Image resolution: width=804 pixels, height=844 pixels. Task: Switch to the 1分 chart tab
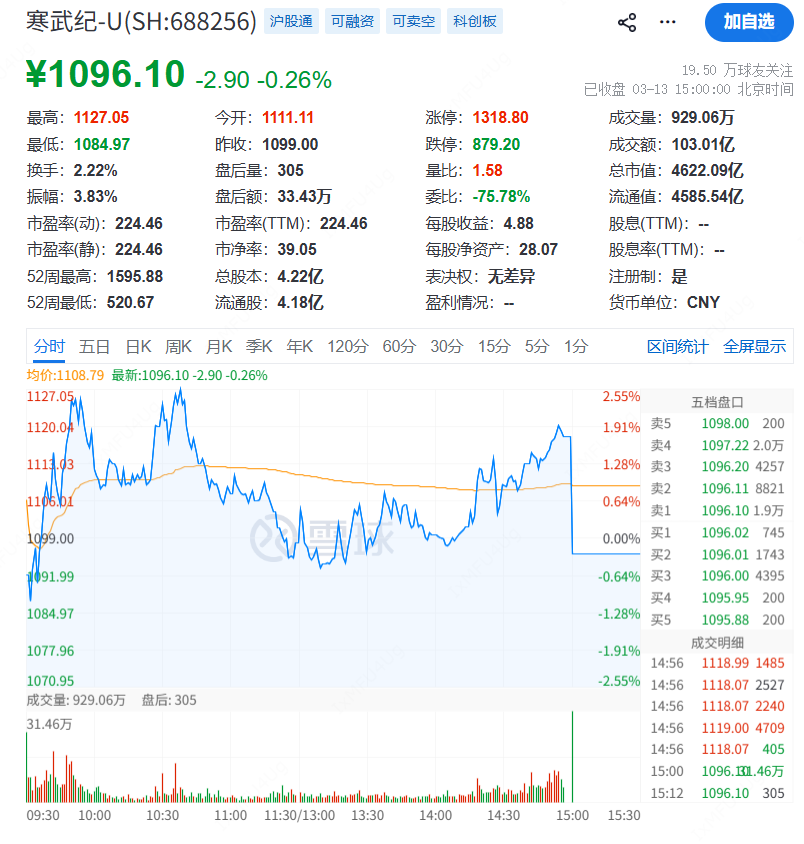[x=576, y=346]
